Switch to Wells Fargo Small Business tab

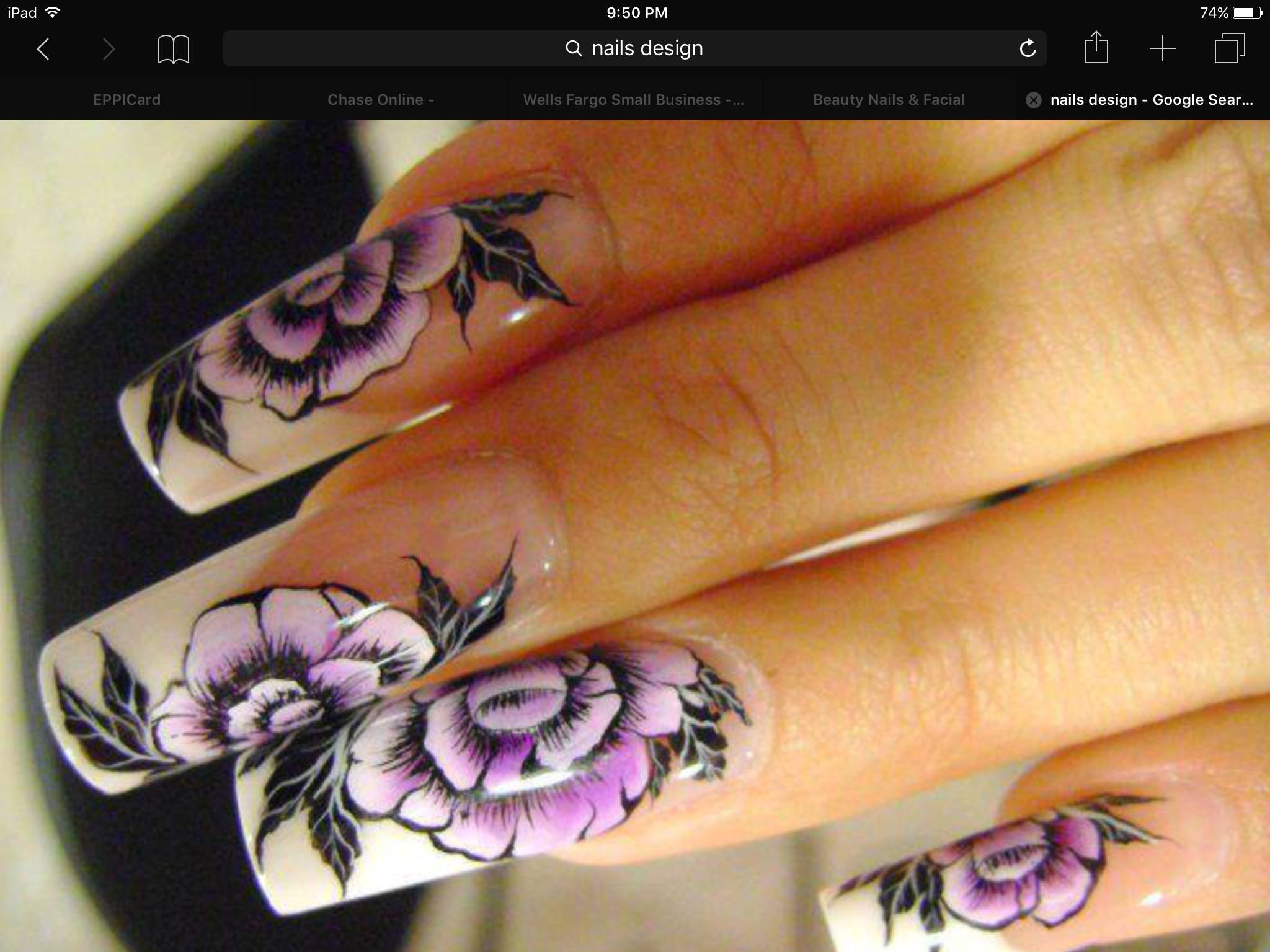[633, 100]
